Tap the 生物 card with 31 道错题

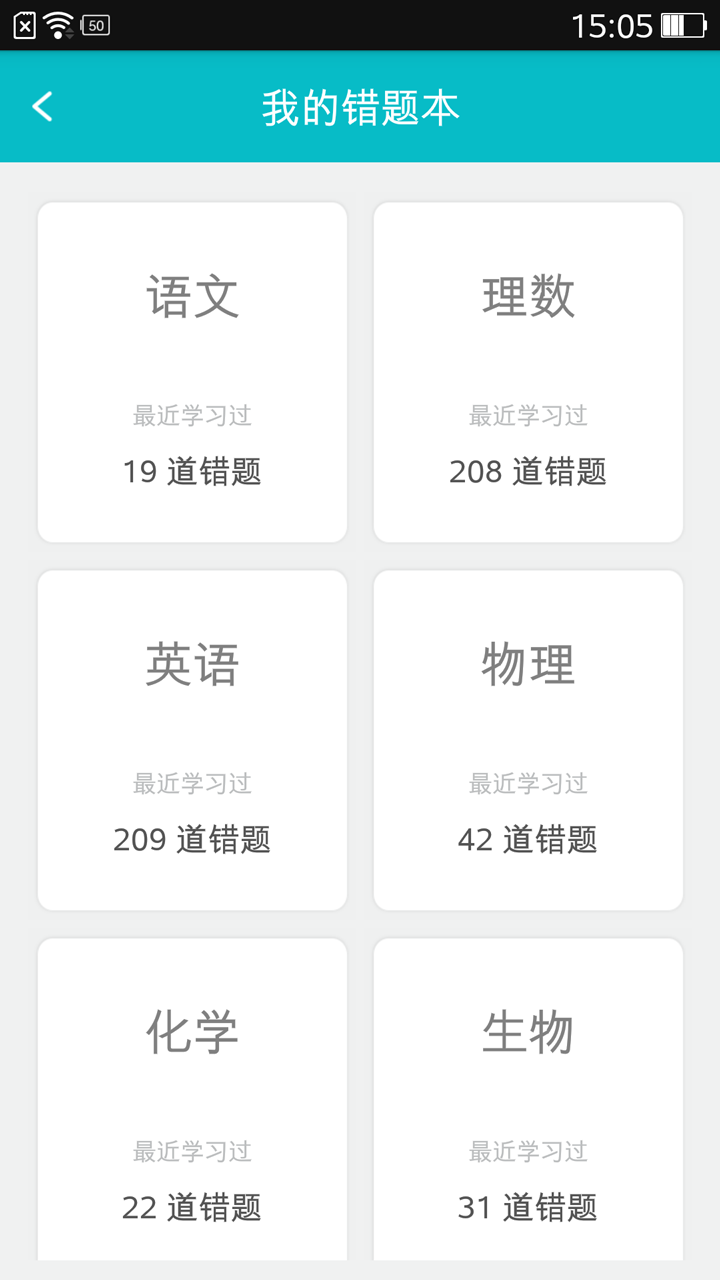(528, 1100)
